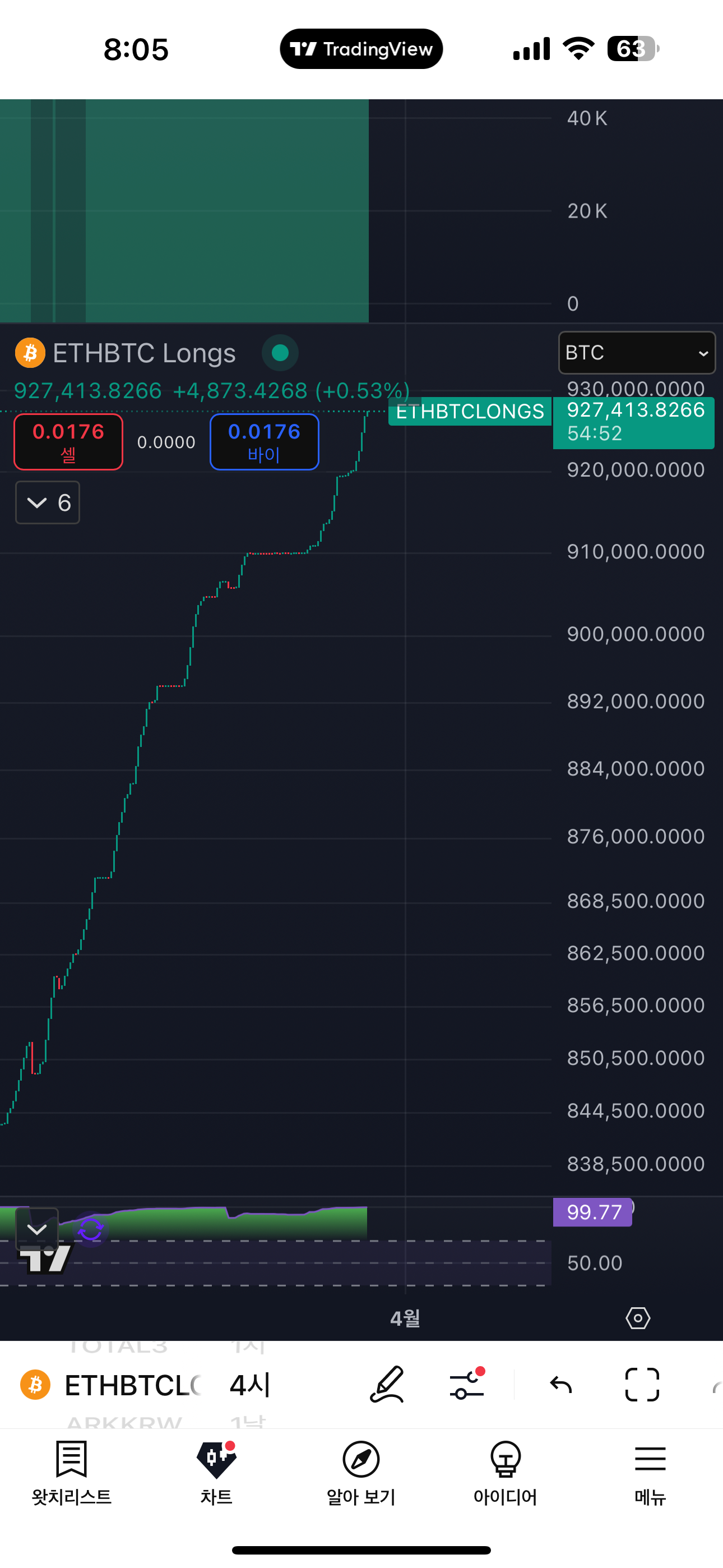The image size is (723, 1568).
Task: Tap the blue 바이 (buy) button
Action: [264, 441]
